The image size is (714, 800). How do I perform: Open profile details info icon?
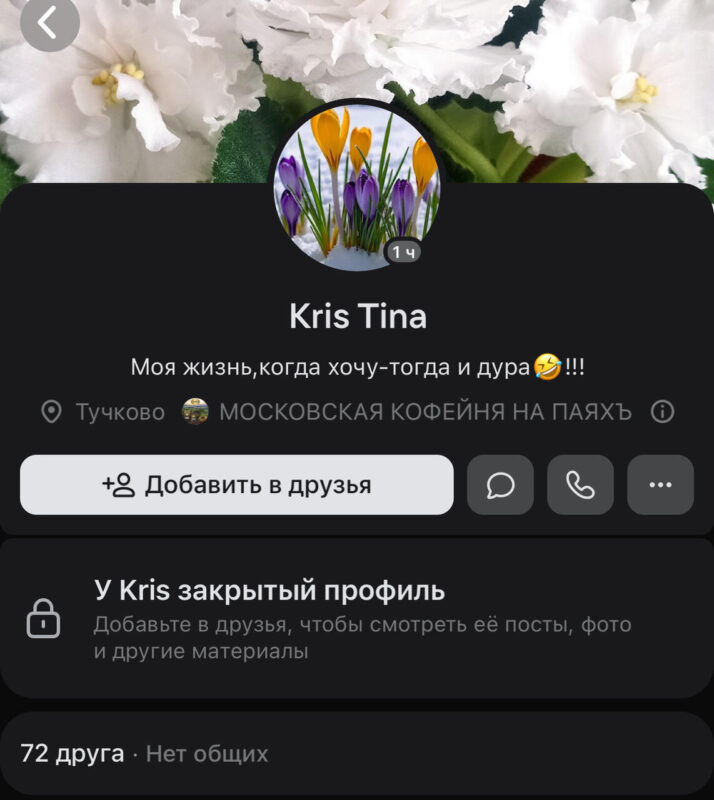(x=662, y=412)
